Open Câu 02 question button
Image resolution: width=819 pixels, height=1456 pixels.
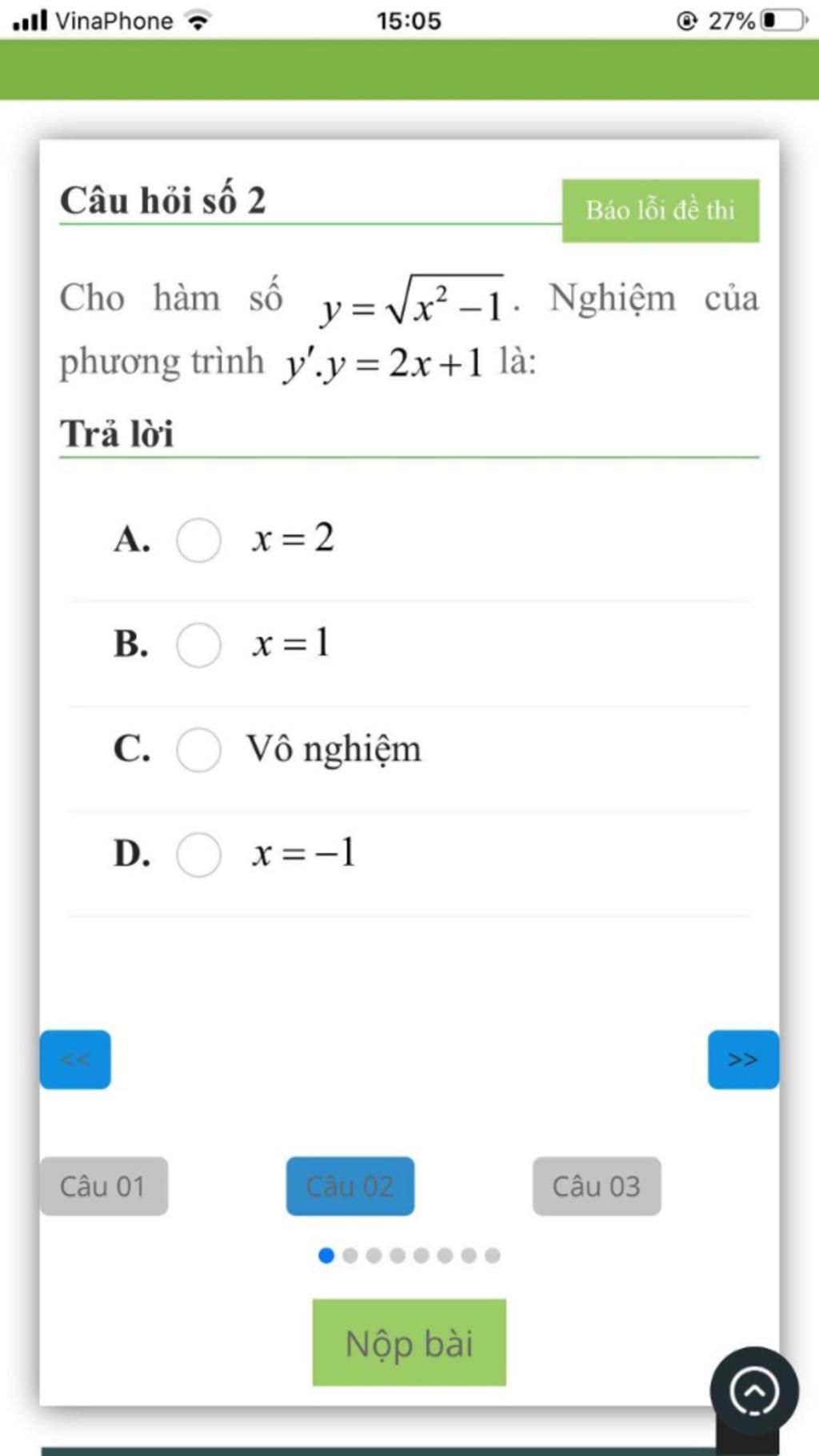pyautogui.click(x=350, y=1186)
